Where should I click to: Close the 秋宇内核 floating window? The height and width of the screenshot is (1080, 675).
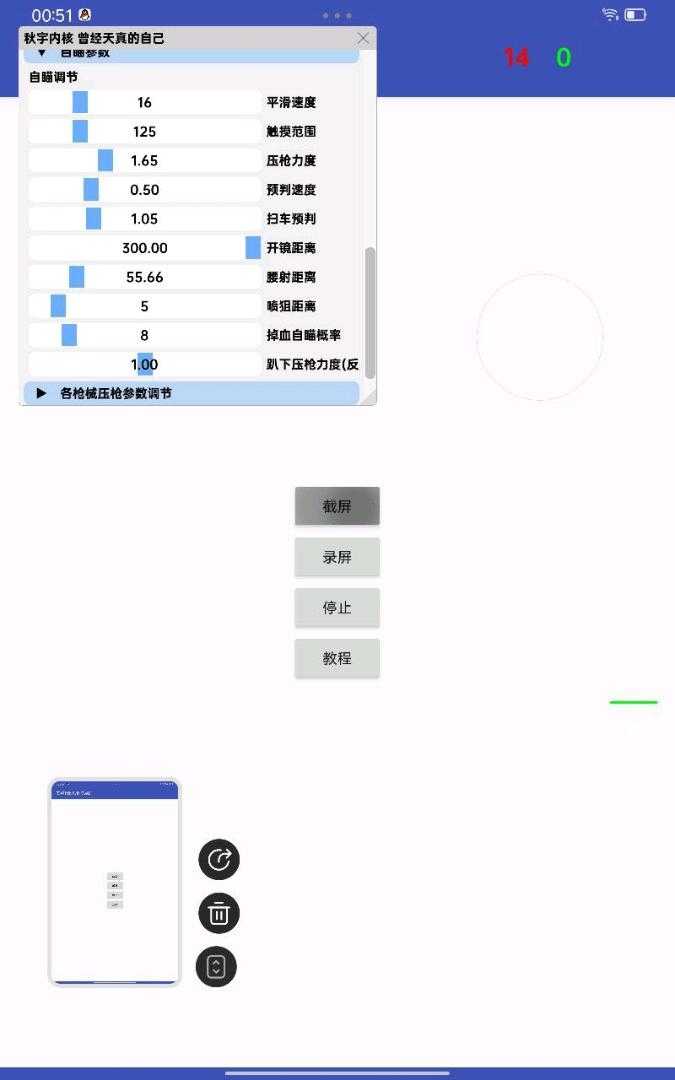pyautogui.click(x=363, y=38)
